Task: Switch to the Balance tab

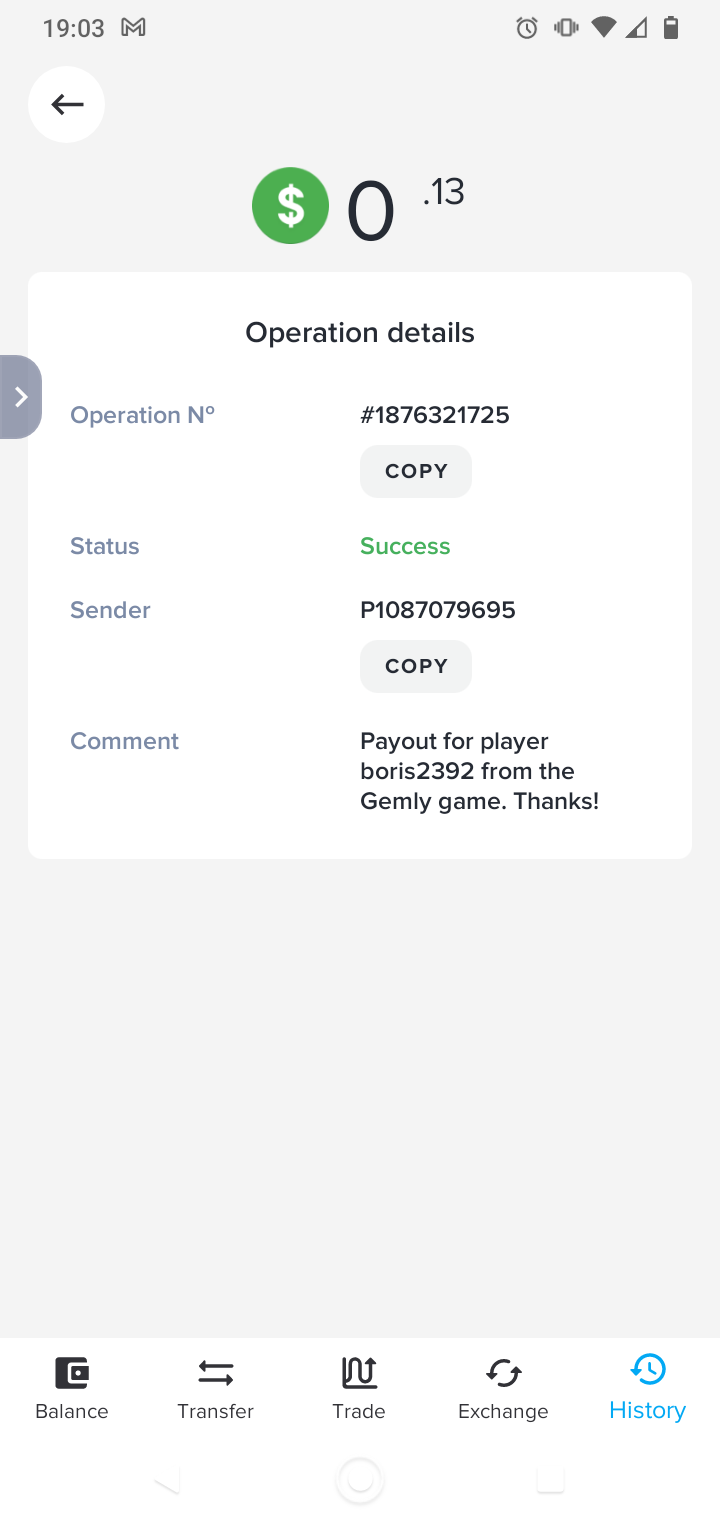Action: coord(72,1387)
